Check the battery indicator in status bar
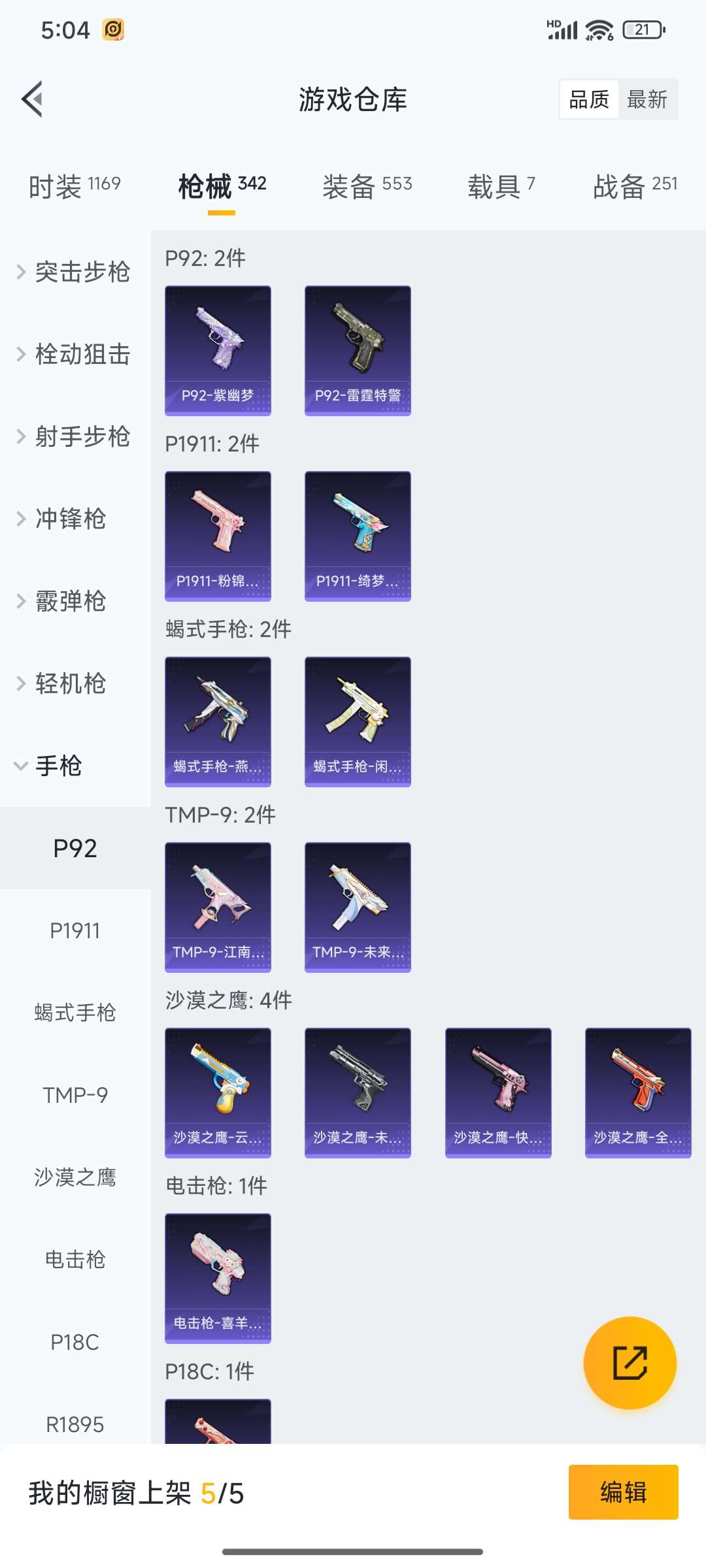The image size is (706, 1568). pos(641,29)
